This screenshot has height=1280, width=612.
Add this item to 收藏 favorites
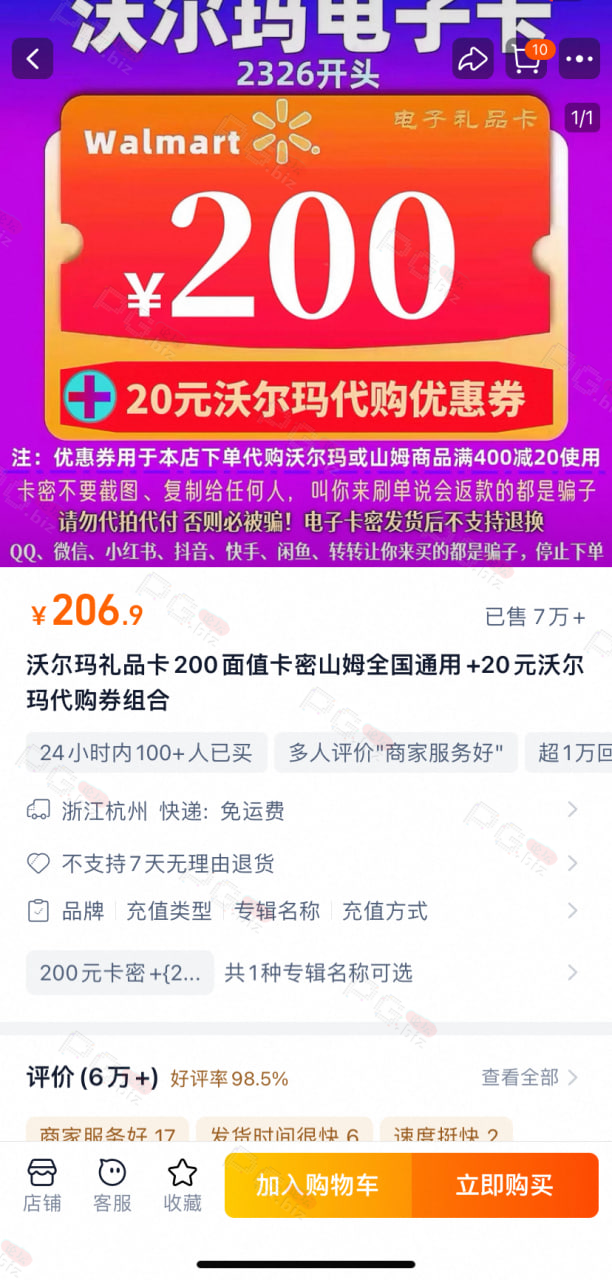point(182,1186)
